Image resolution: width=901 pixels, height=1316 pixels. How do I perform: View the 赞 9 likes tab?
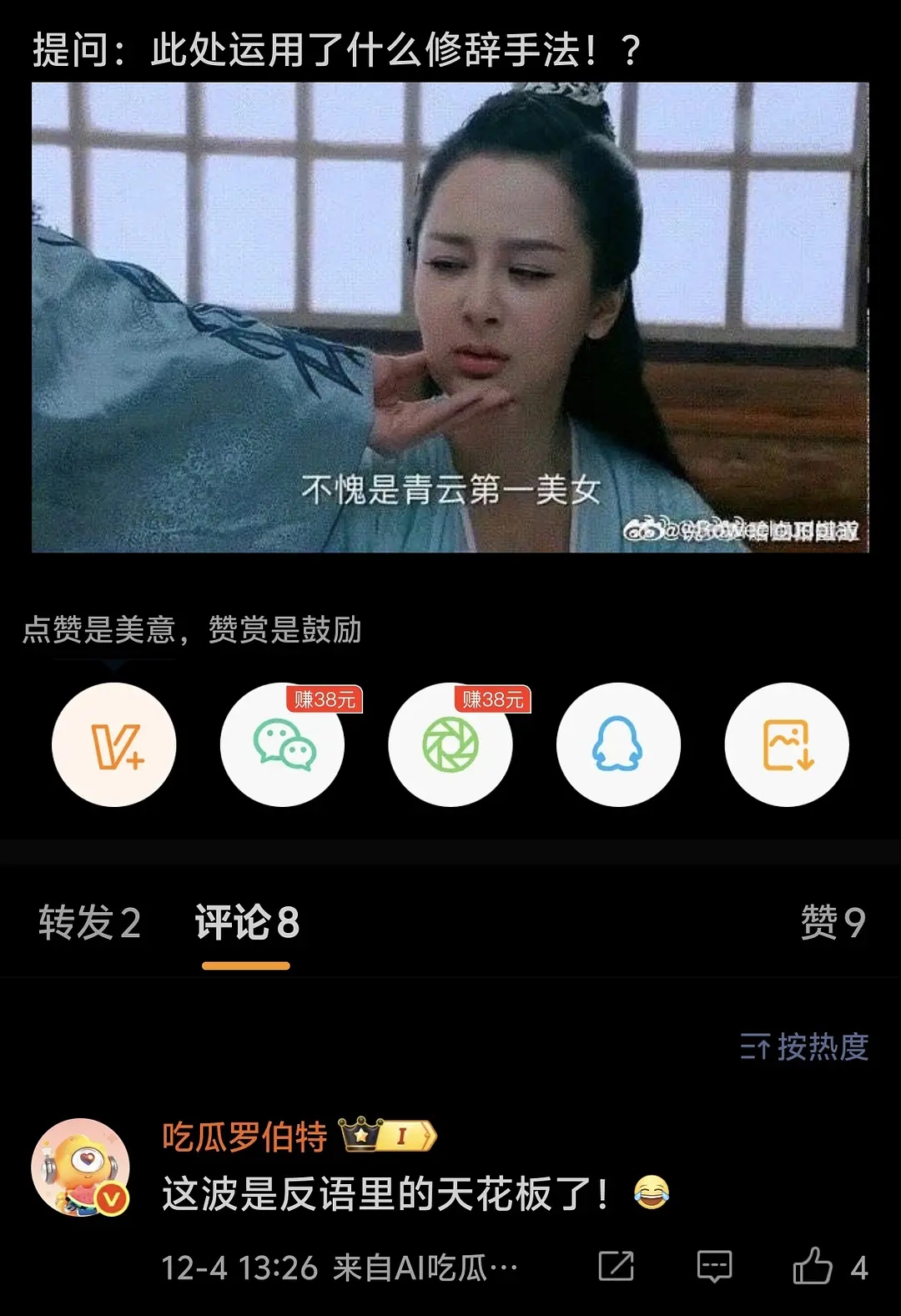pos(833,923)
